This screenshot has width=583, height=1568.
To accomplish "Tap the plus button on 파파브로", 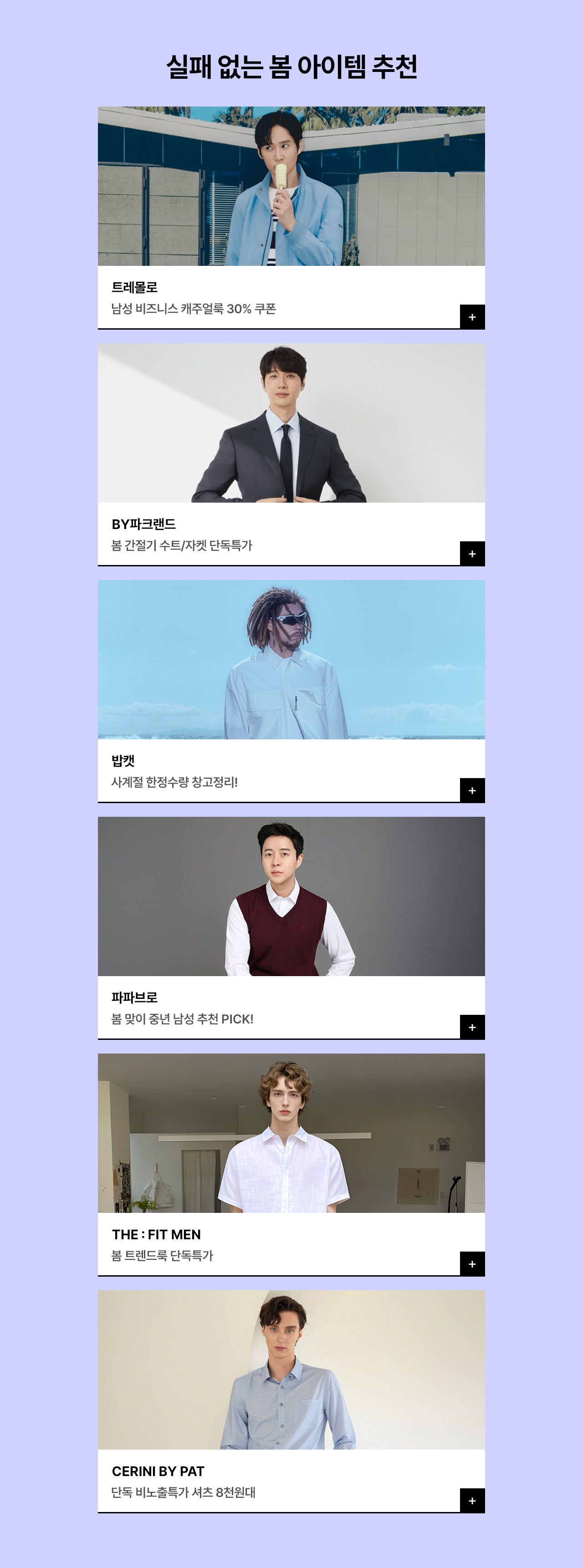I will (x=472, y=1028).
